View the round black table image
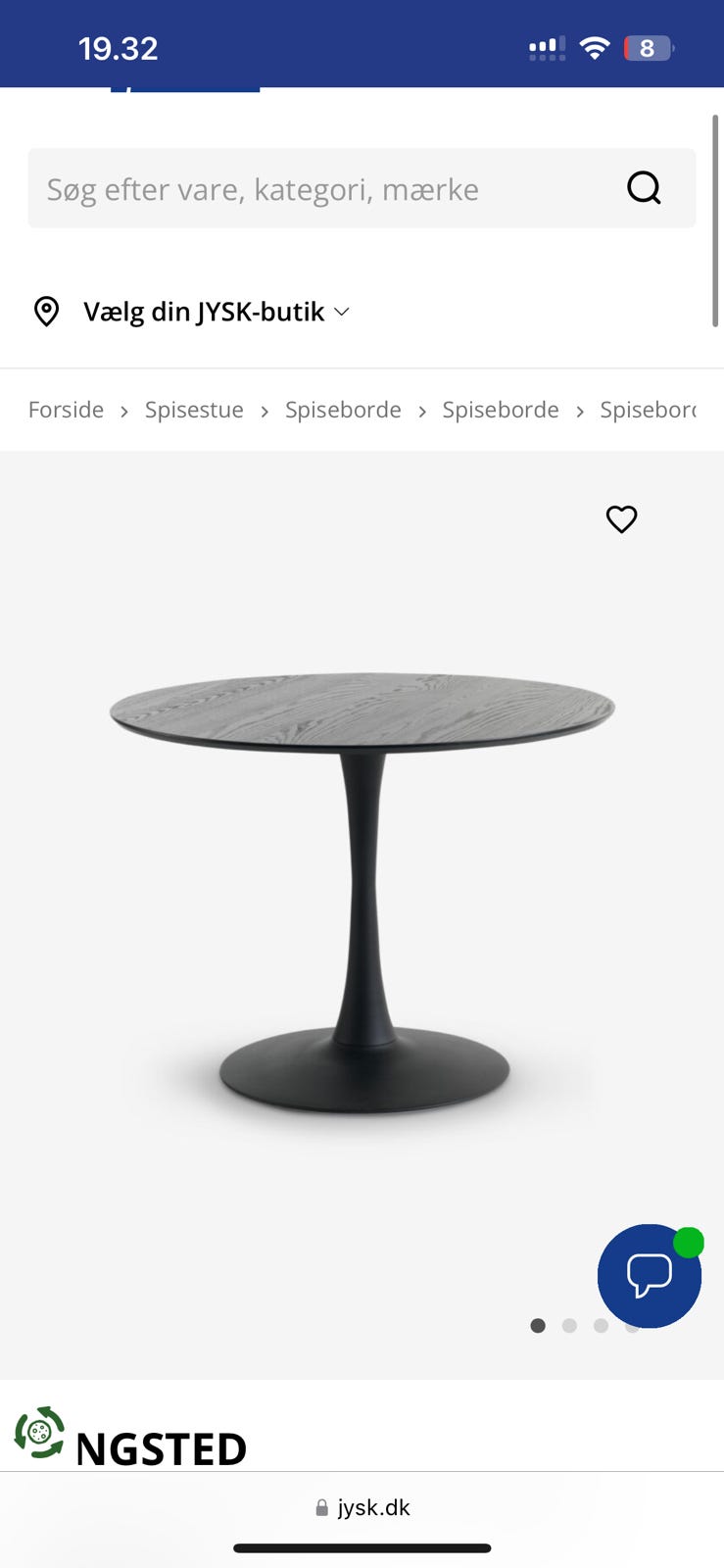The image size is (724, 1568). (362, 893)
